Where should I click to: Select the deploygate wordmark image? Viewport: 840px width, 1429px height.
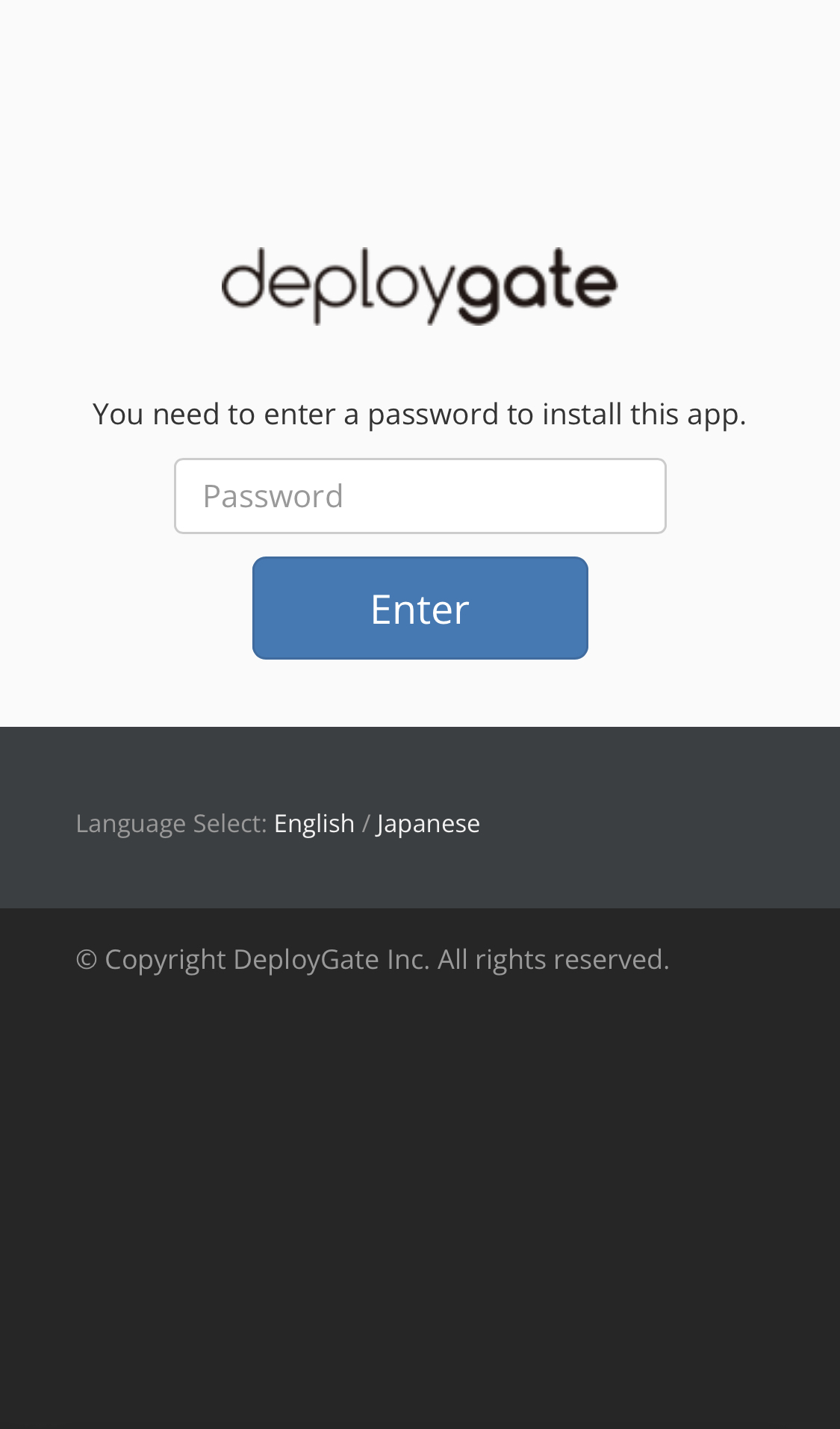pyautogui.click(x=420, y=285)
